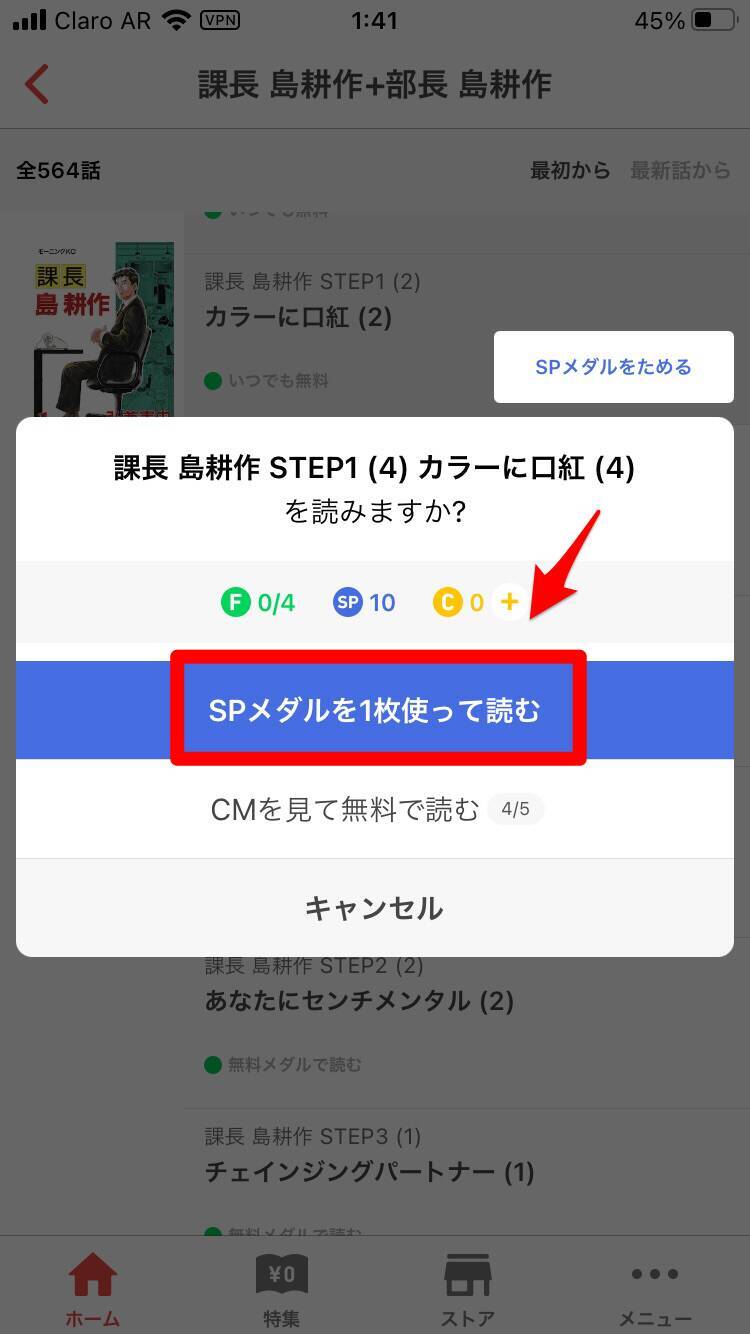This screenshot has width=750, height=1334.
Task: Open the メニュー tab
Action: tap(655, 1290)
